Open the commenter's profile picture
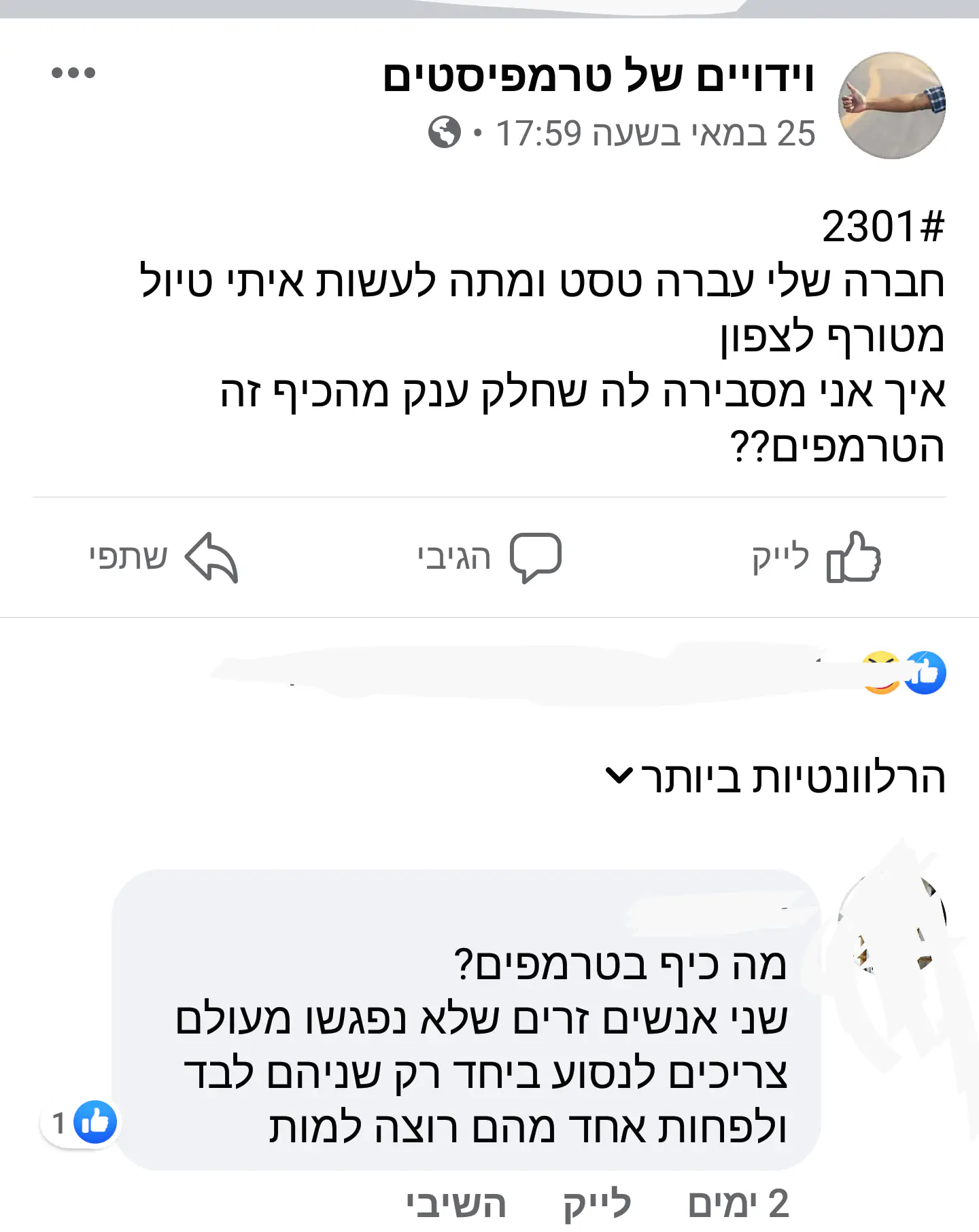 (x=891, y=924)
